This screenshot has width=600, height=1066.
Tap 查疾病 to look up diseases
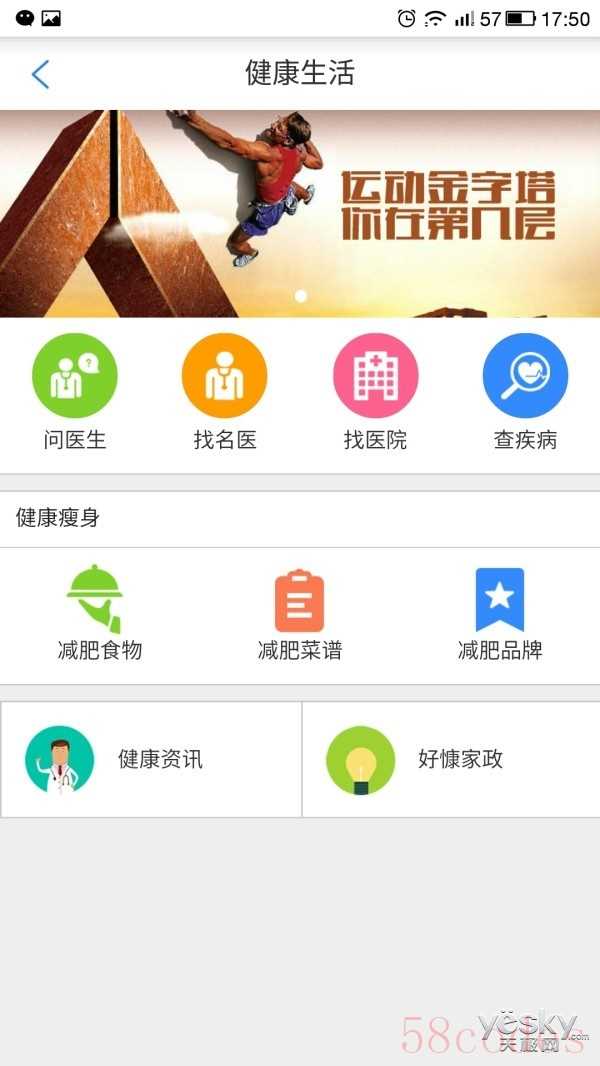coord(525,390)
